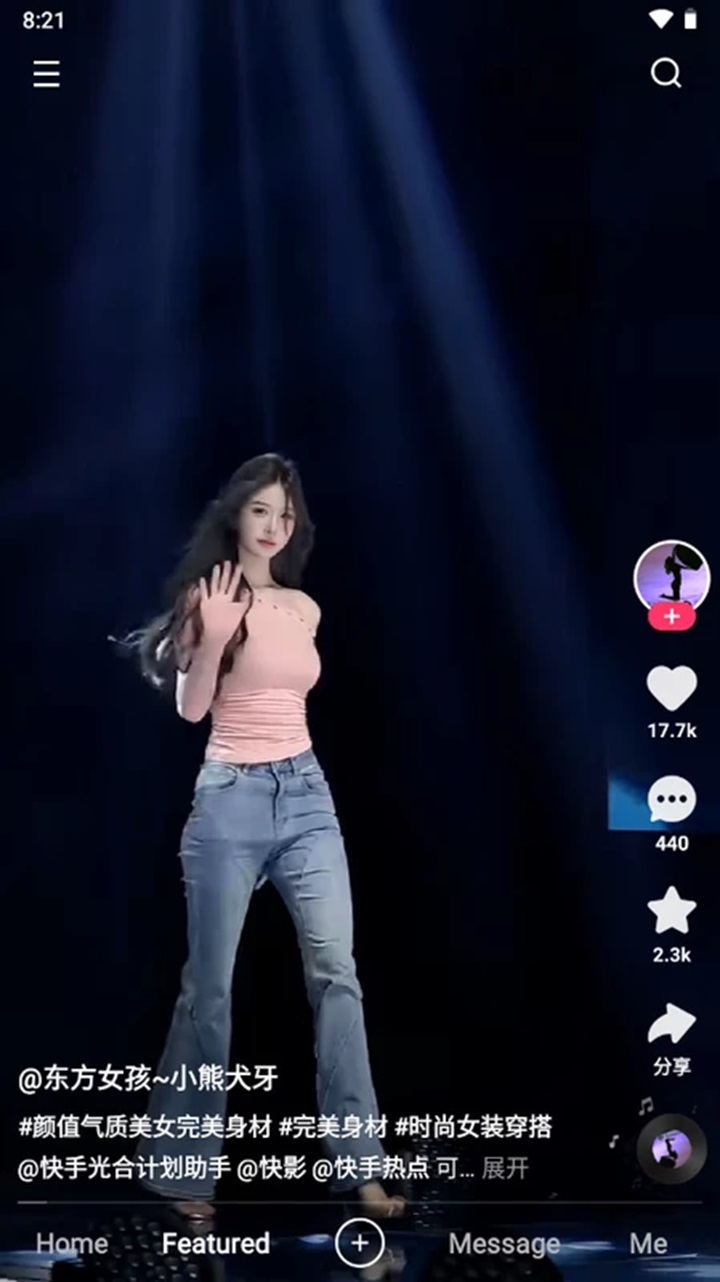Open the creator's profile avatar
Viewport: 720px width, 1282px height.
click(671, 576)
